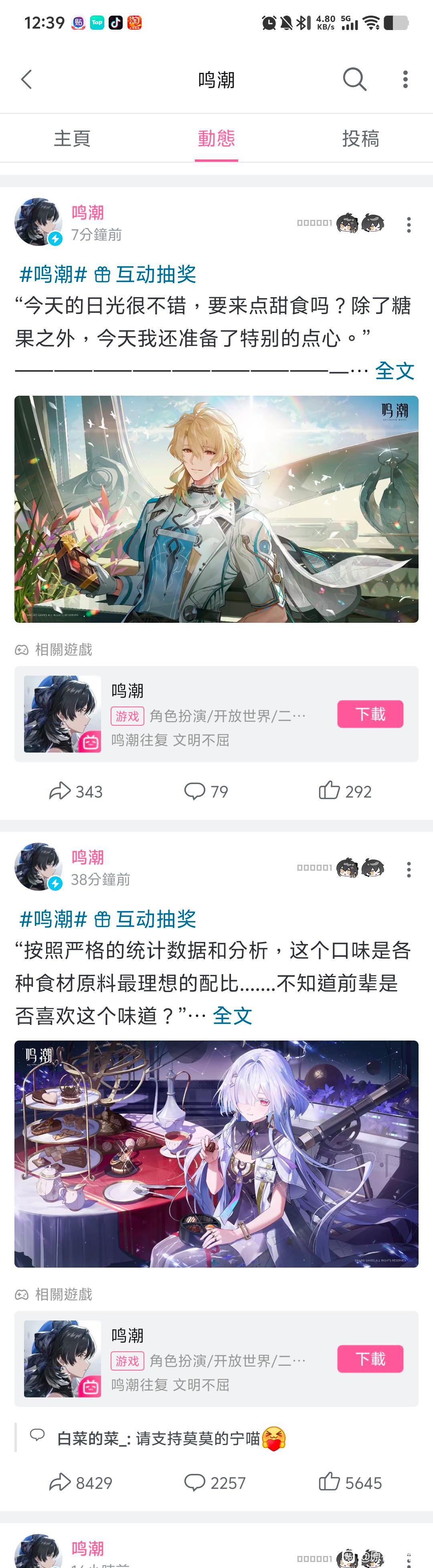The width and height of the screenshot is (433, 1568).
Task: Expand 全文 on the 7分鐘前 post
Action: point(395,370)
